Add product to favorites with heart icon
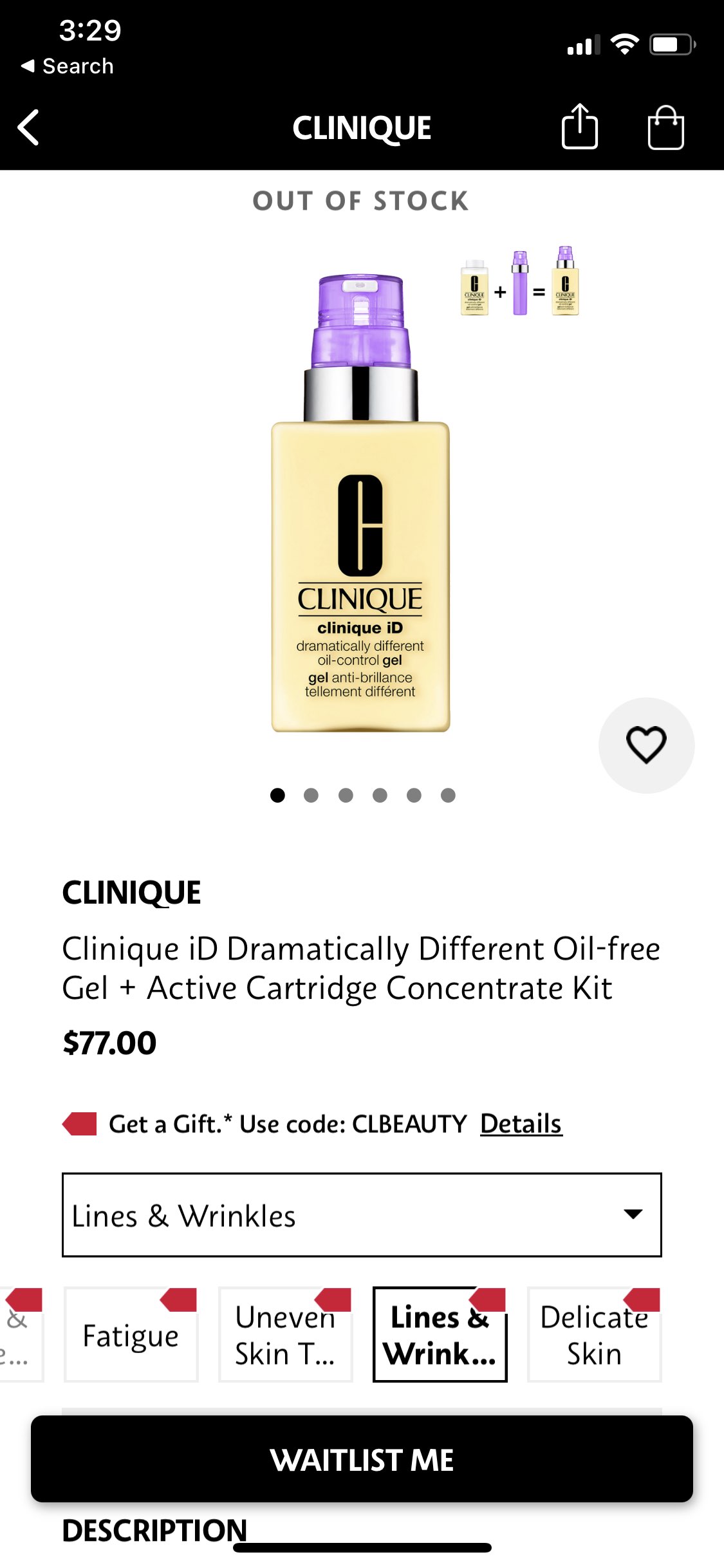724x1568 pixels. pos(646,745)
